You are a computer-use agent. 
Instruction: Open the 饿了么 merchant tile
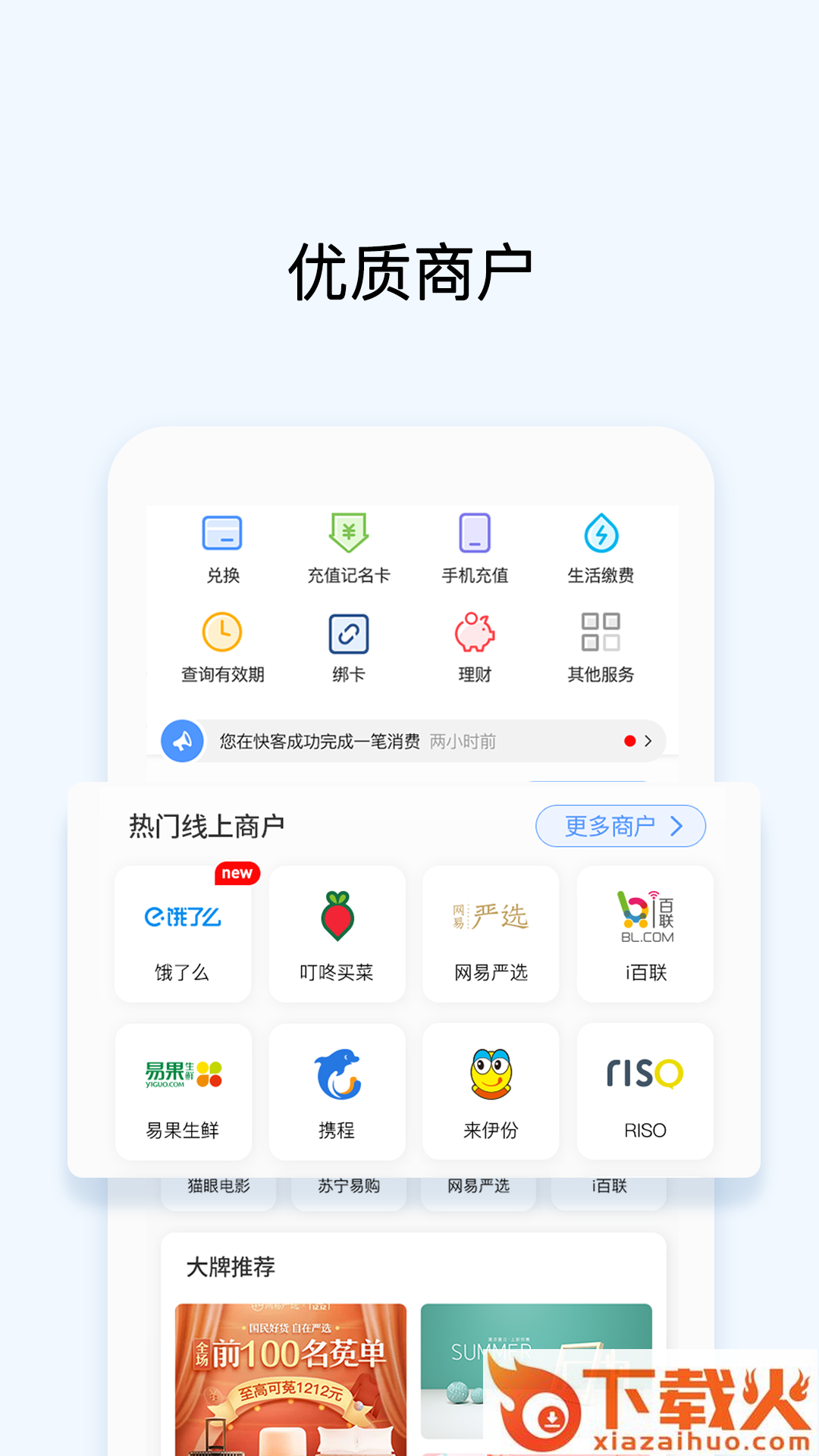tap(183, 933)
